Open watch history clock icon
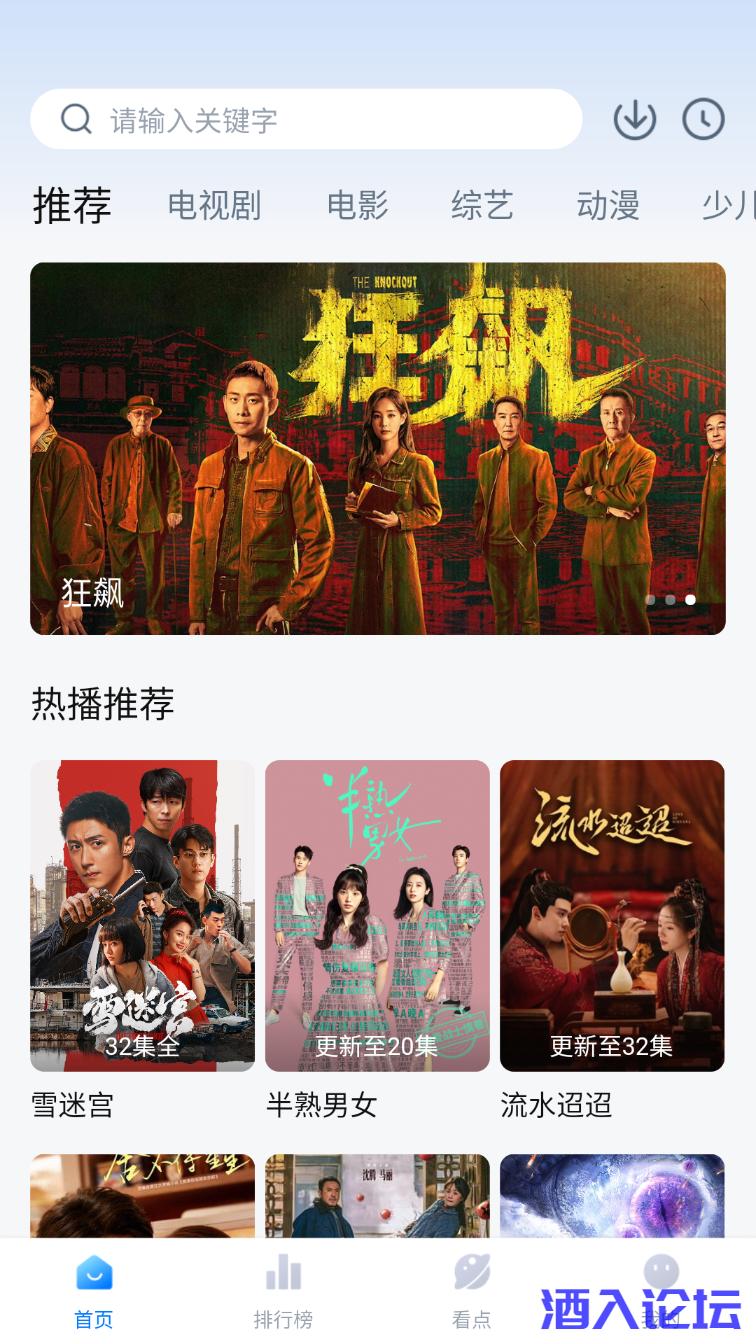 703,120
